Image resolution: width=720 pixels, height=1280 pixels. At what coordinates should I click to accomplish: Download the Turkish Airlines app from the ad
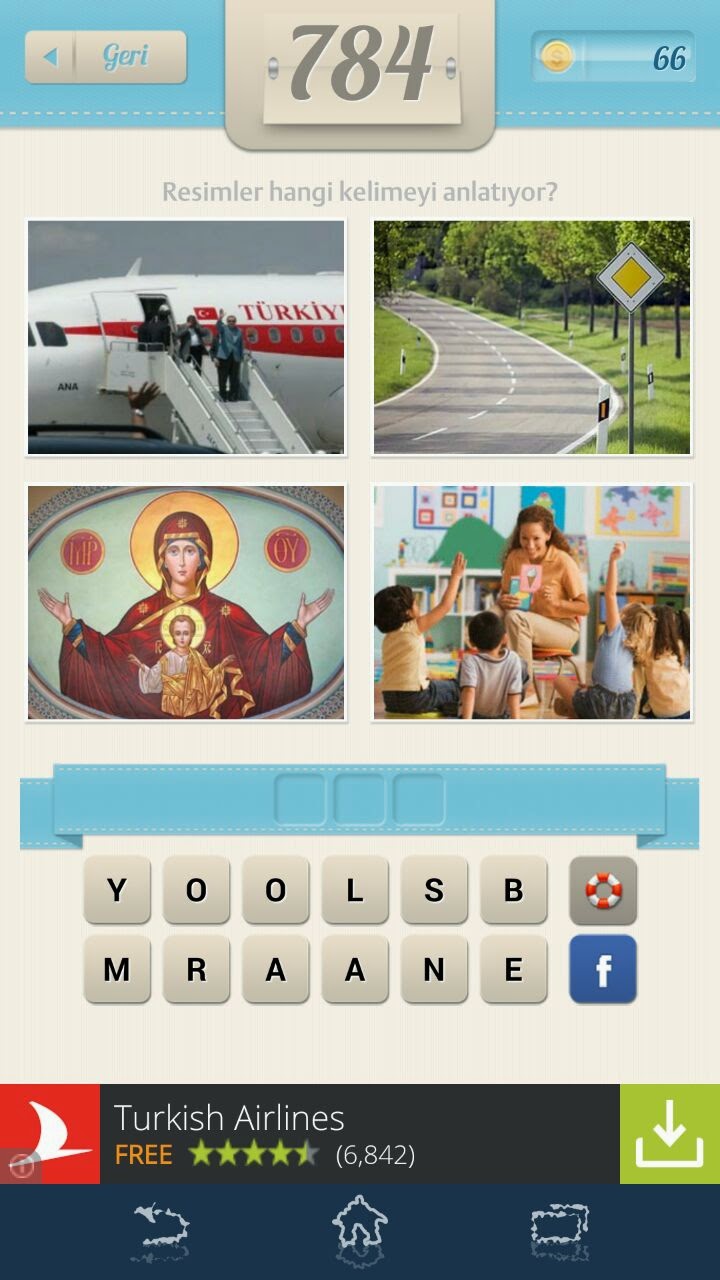(669, 1134)
